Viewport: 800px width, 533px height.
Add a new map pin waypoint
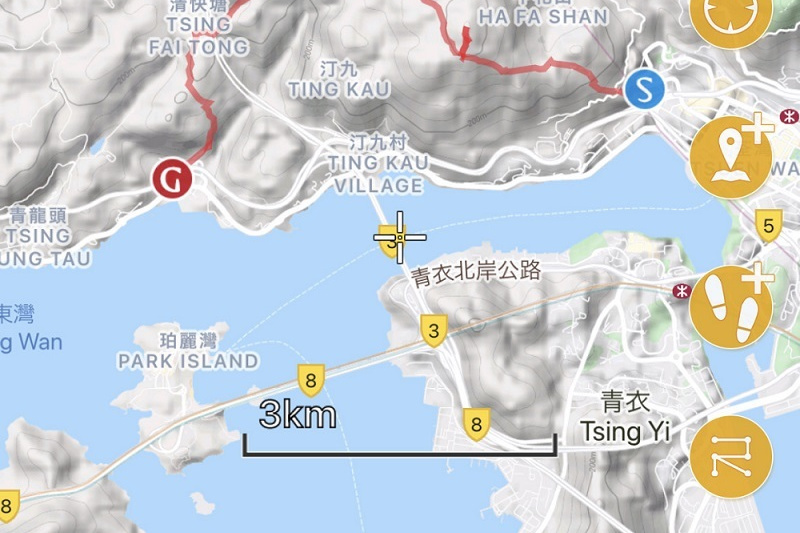tap(731, 157)
